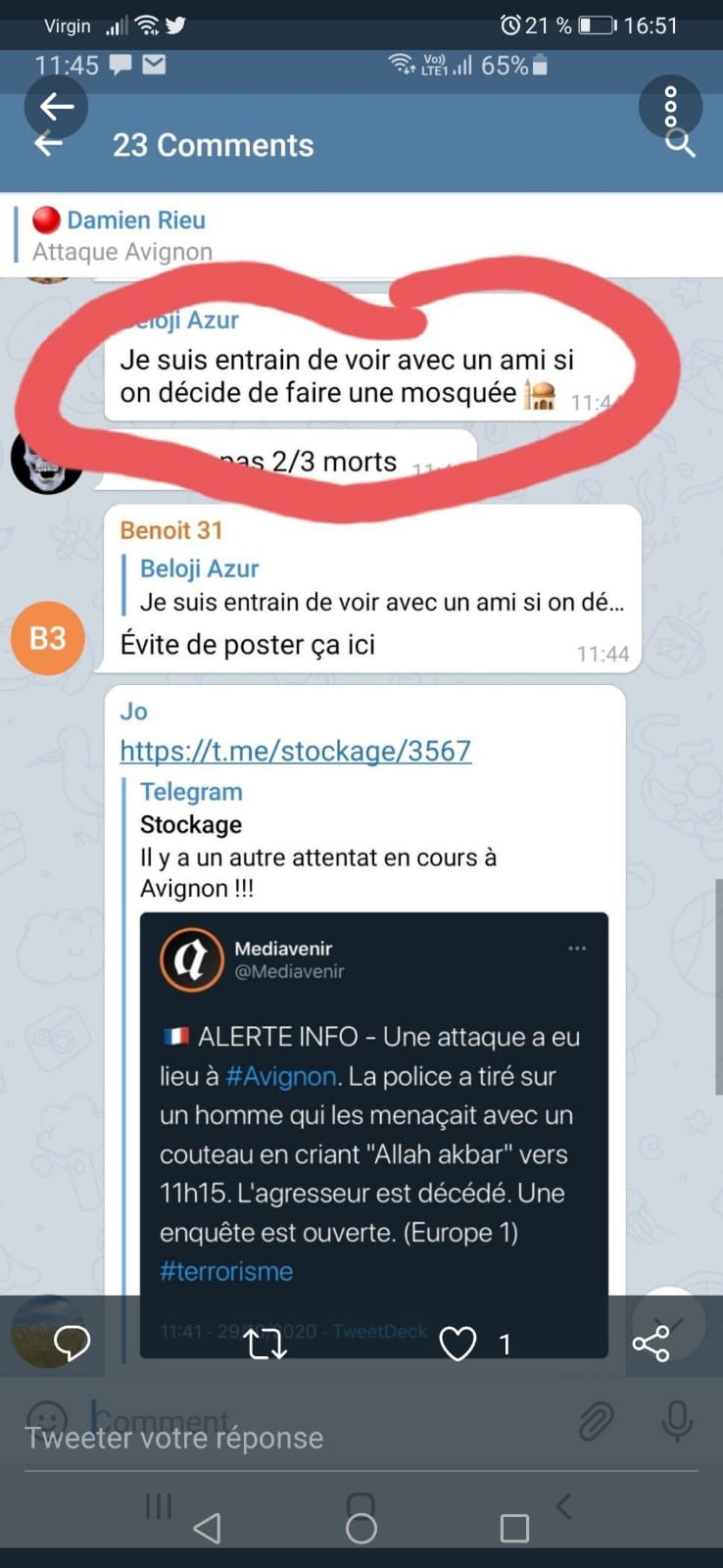Tap the 'Tweeter votre réponse' field
Screen dimensions: 723x1568
[294, 1438]
